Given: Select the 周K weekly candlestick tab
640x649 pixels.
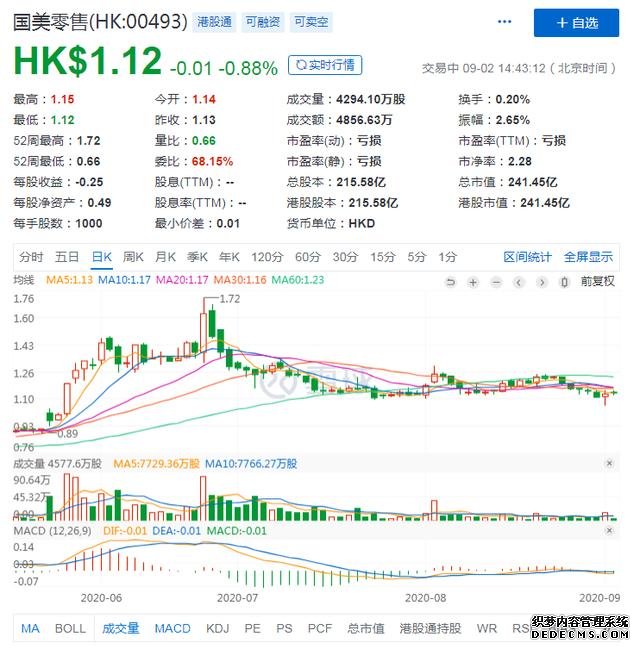Looking at the screenshot, I should point(133,256).
